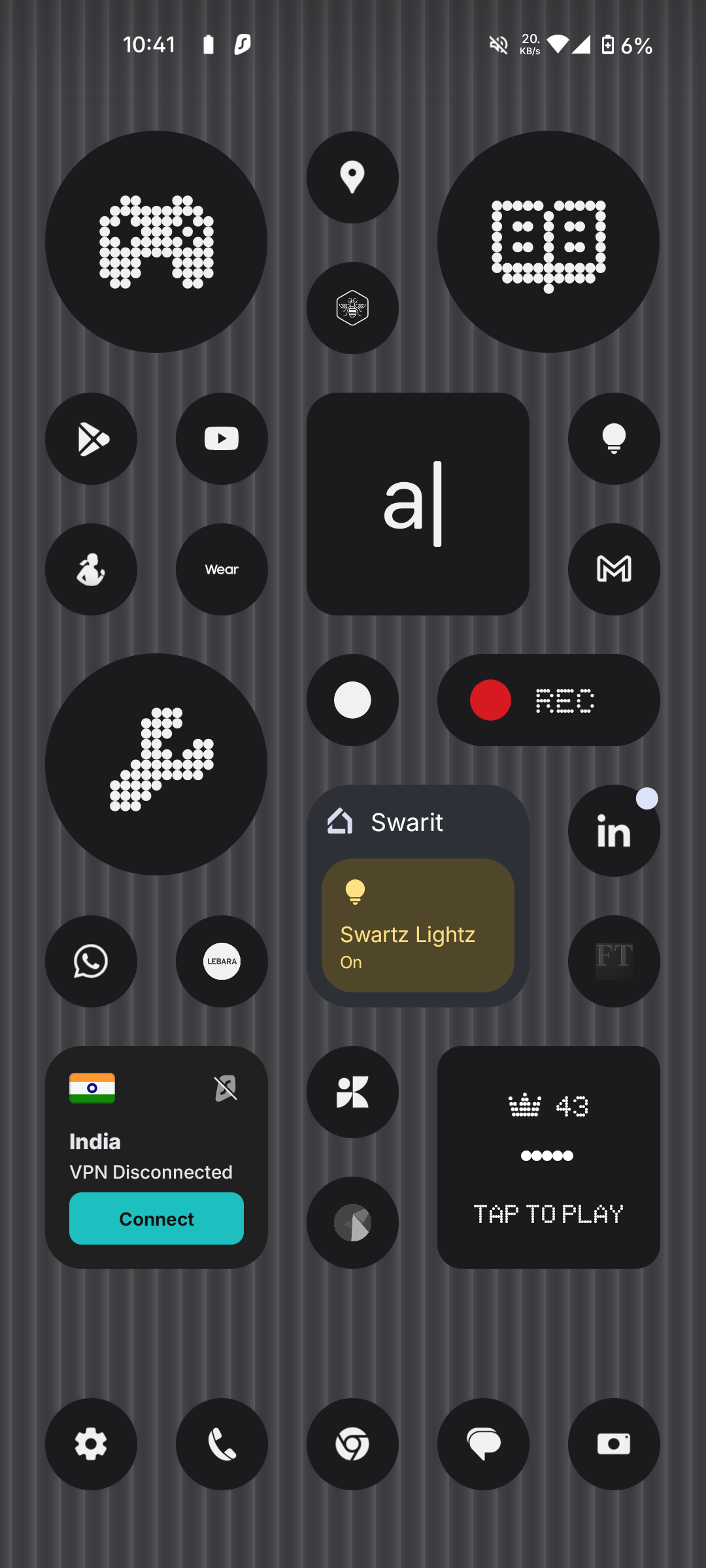Viewport: 706px width, 1568px height.
Task: Start recording with REC widget
Action: pos(548,700)
